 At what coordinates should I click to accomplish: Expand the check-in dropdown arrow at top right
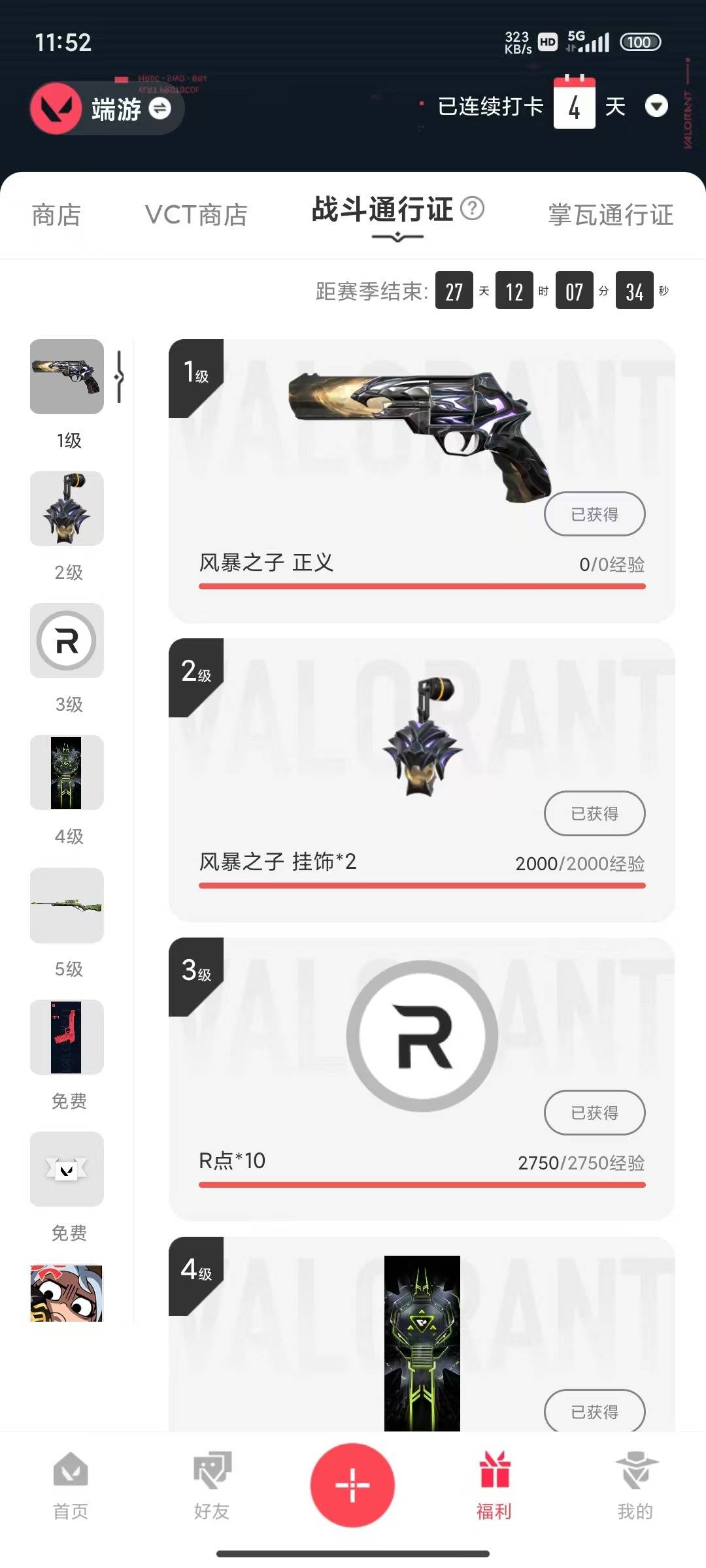click(x=657, y=107)
